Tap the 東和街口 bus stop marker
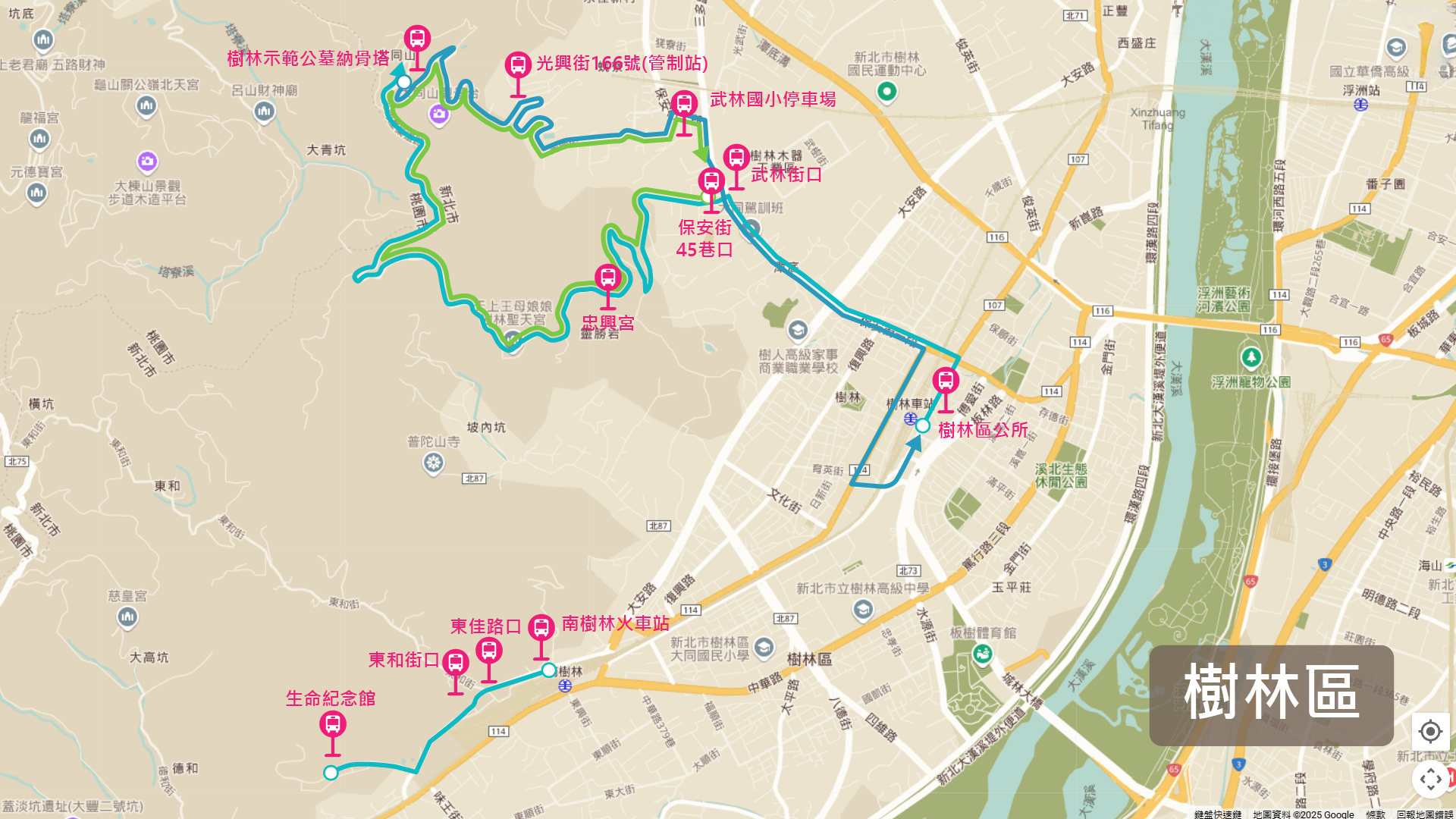Screen dimensions: 1456x819 coord(456,664)
